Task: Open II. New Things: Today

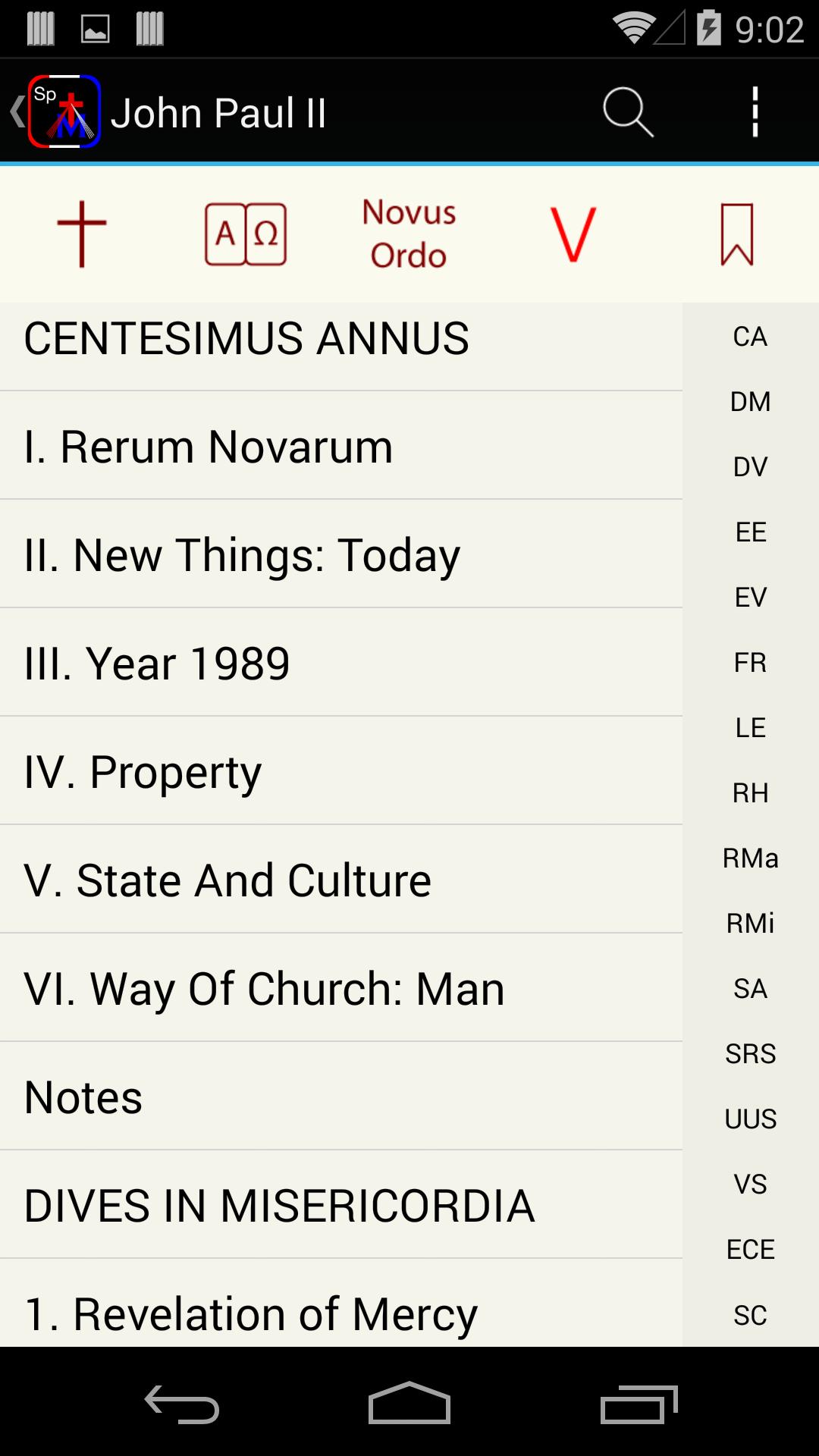Action: pyautogui.click(x=341, y=555)
